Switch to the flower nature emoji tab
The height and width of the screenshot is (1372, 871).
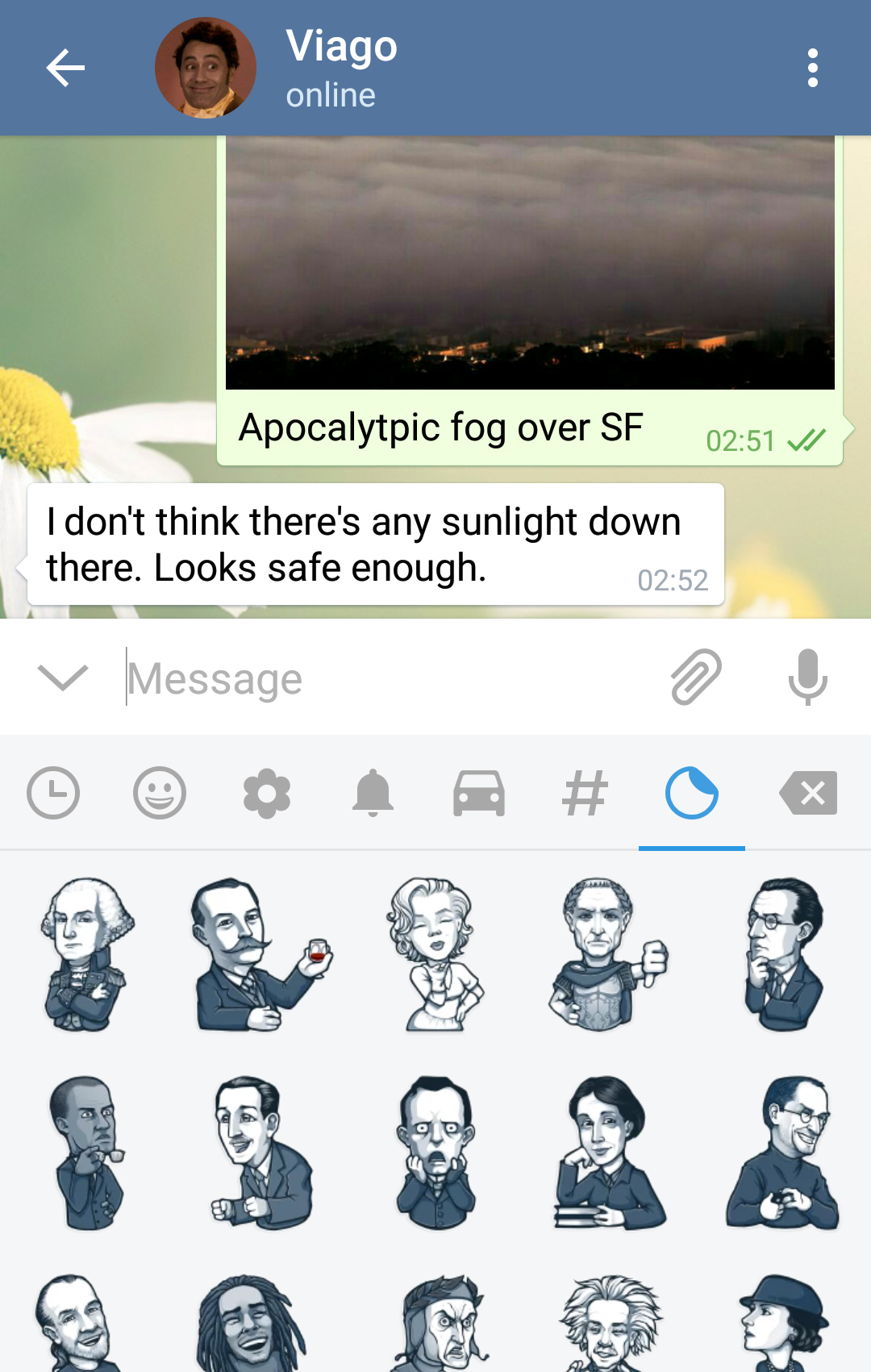pos(266,793)
